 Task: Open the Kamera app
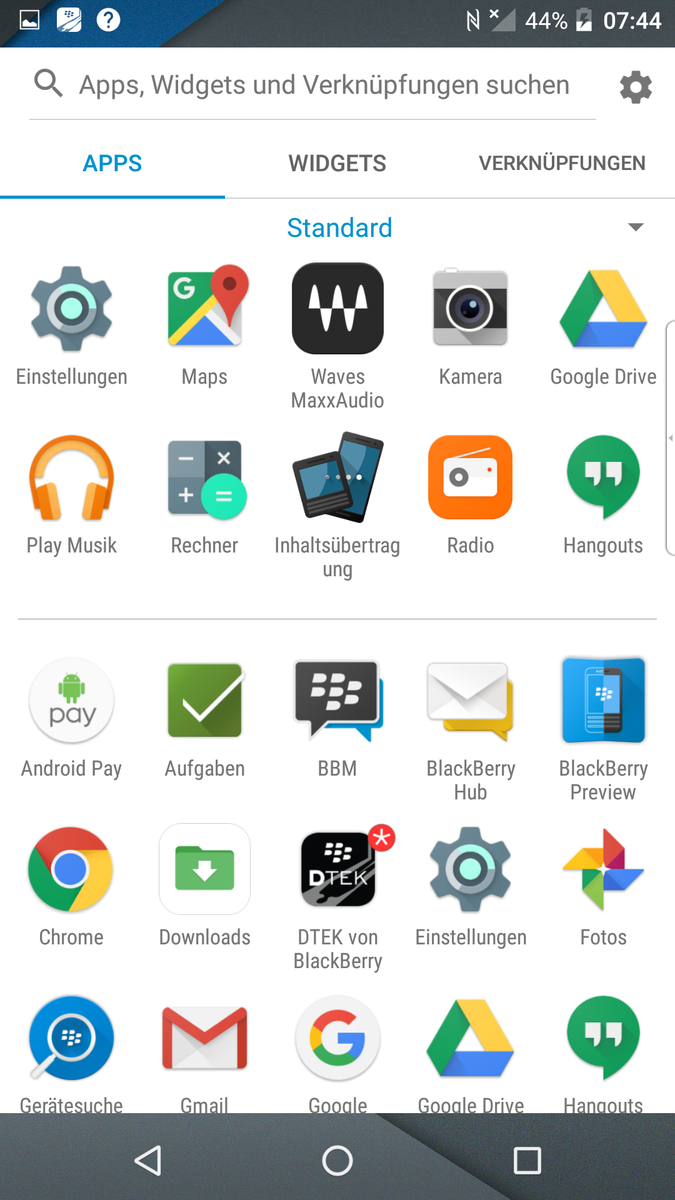[x=470, y=327]
